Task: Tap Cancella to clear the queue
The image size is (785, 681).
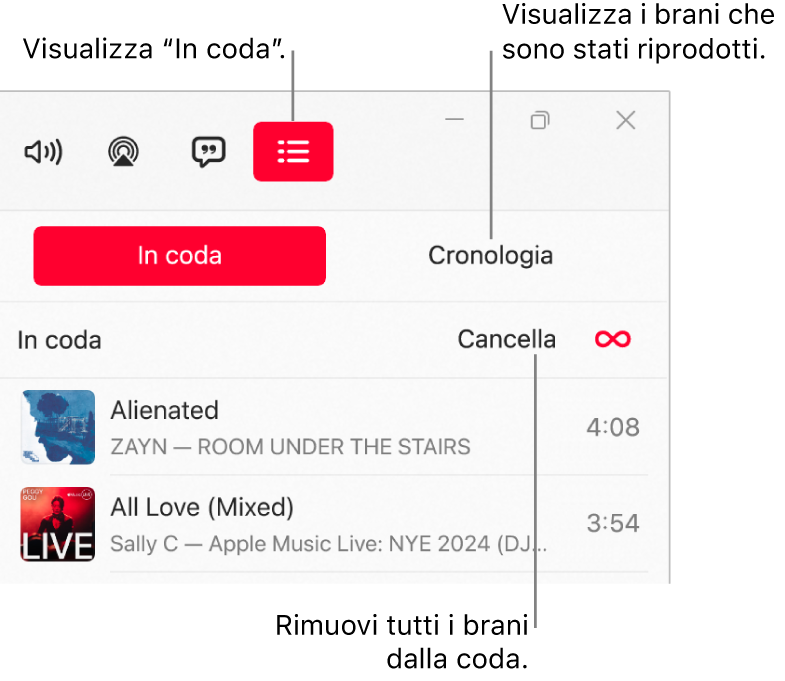Action: click(x=506, y=340)
